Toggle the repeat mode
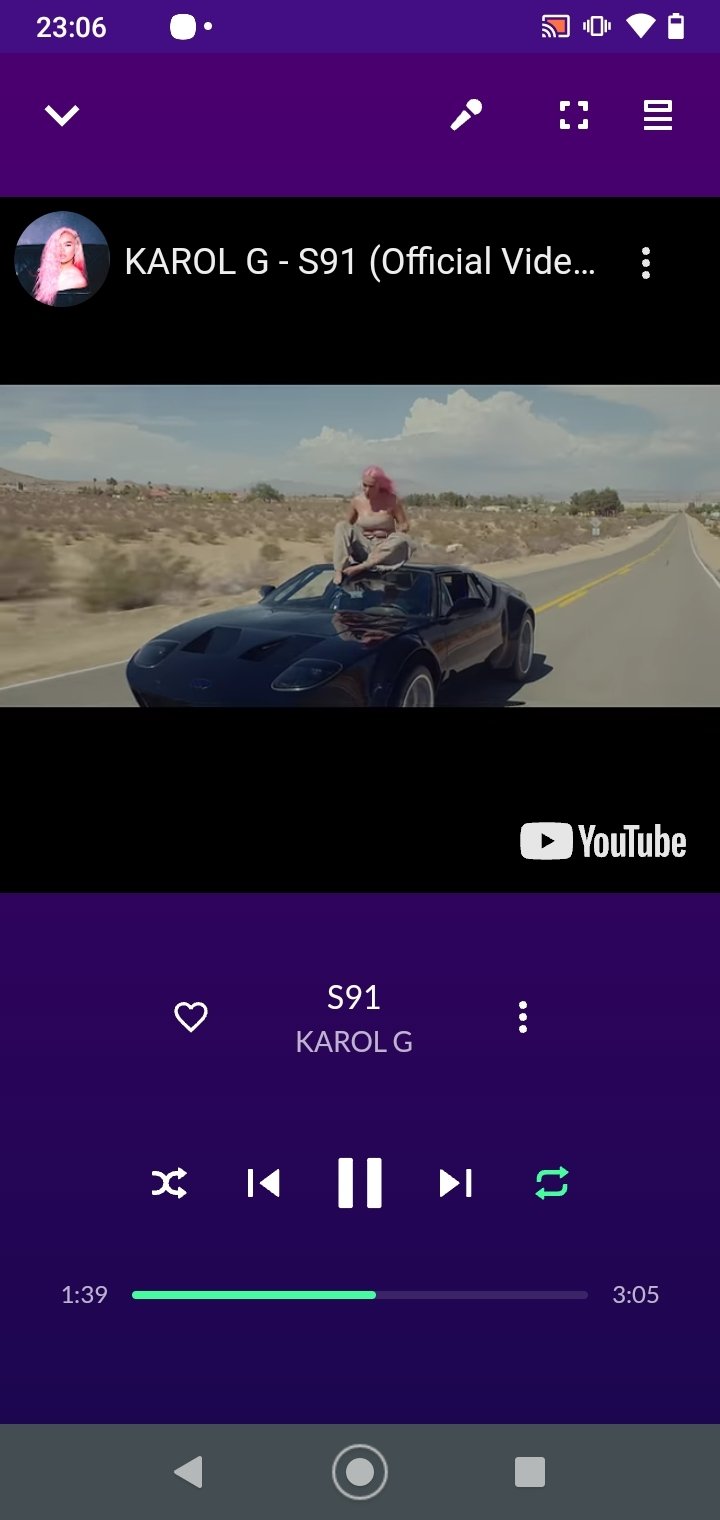The height and width of the screenshot is (1520, 720). pyautogui.click(x=552, y=1183)
